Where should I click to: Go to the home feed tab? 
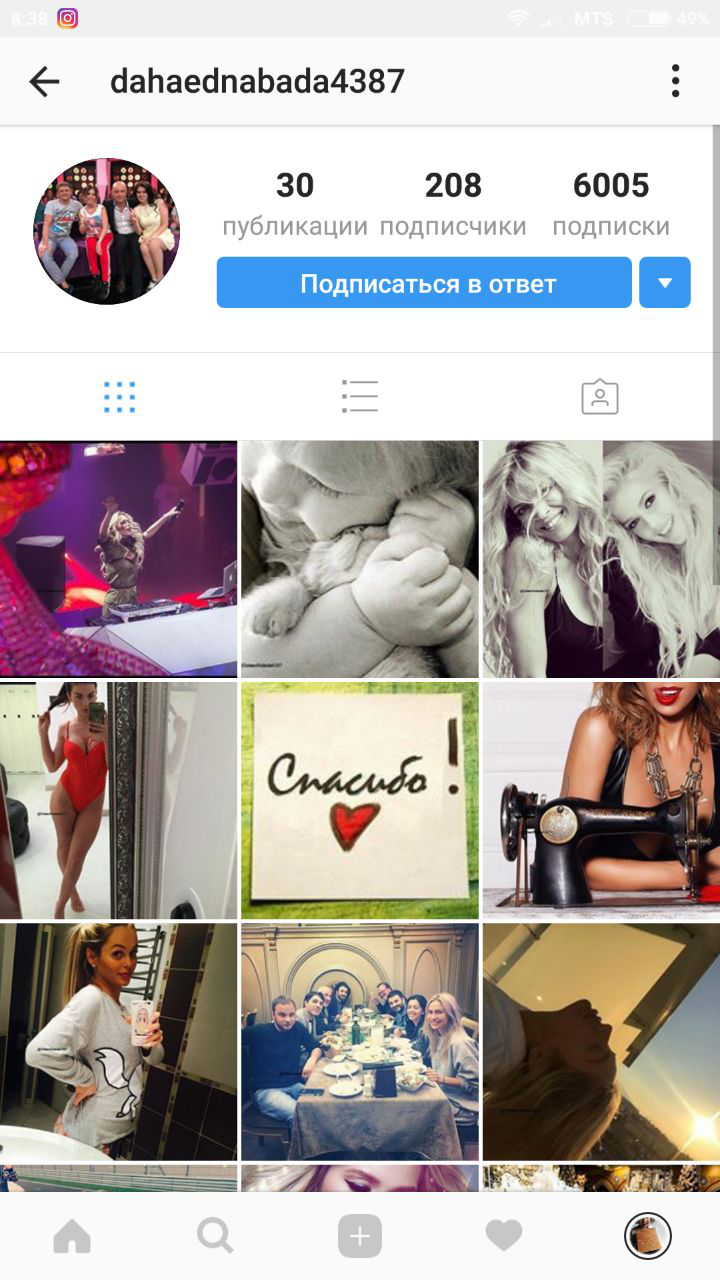tap(72, 1238)
